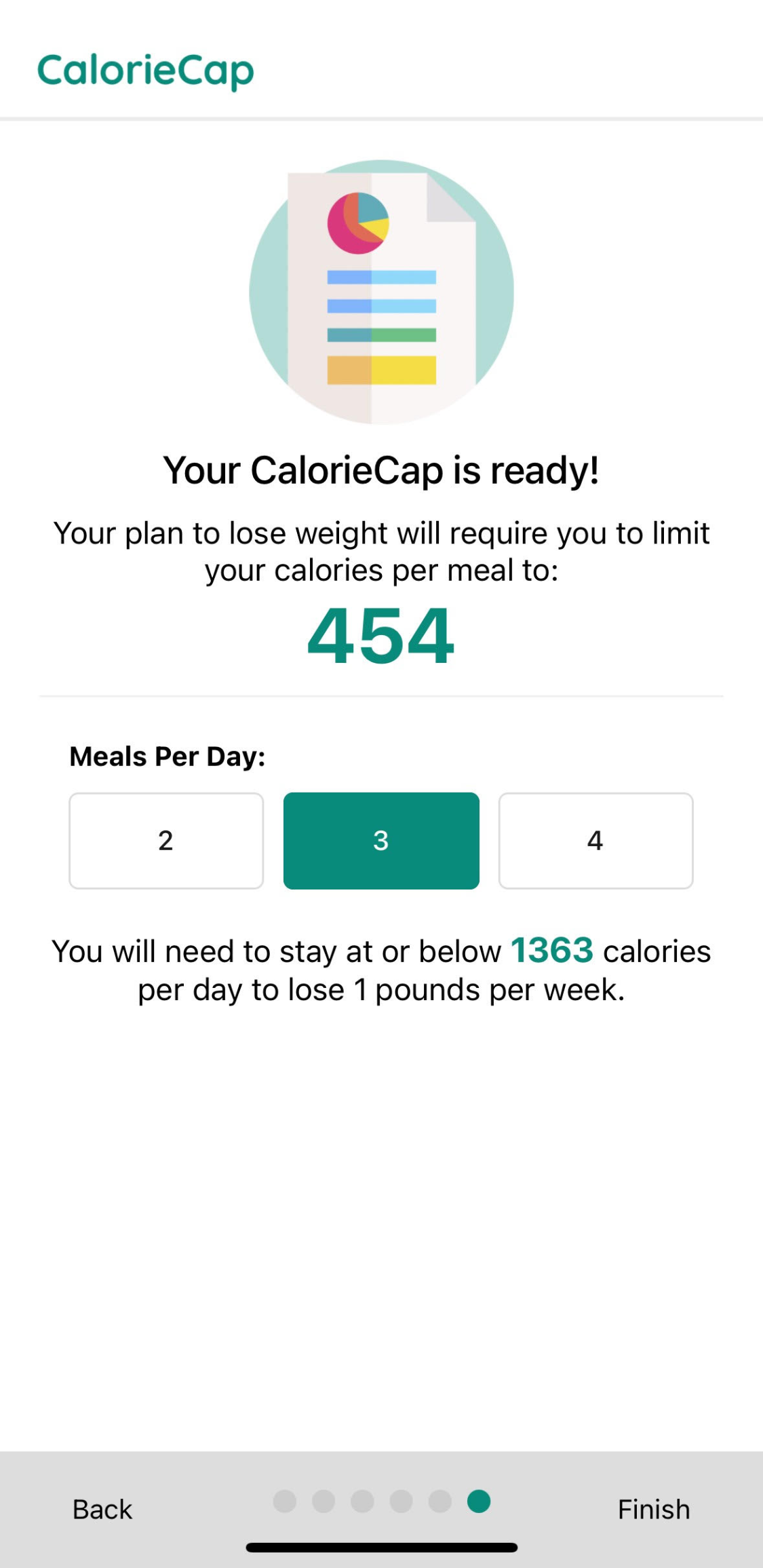Click the CalorieCap logo
Image resolution: width=763 pixels, height=1568 pixels.
click(x=145, y=70)
